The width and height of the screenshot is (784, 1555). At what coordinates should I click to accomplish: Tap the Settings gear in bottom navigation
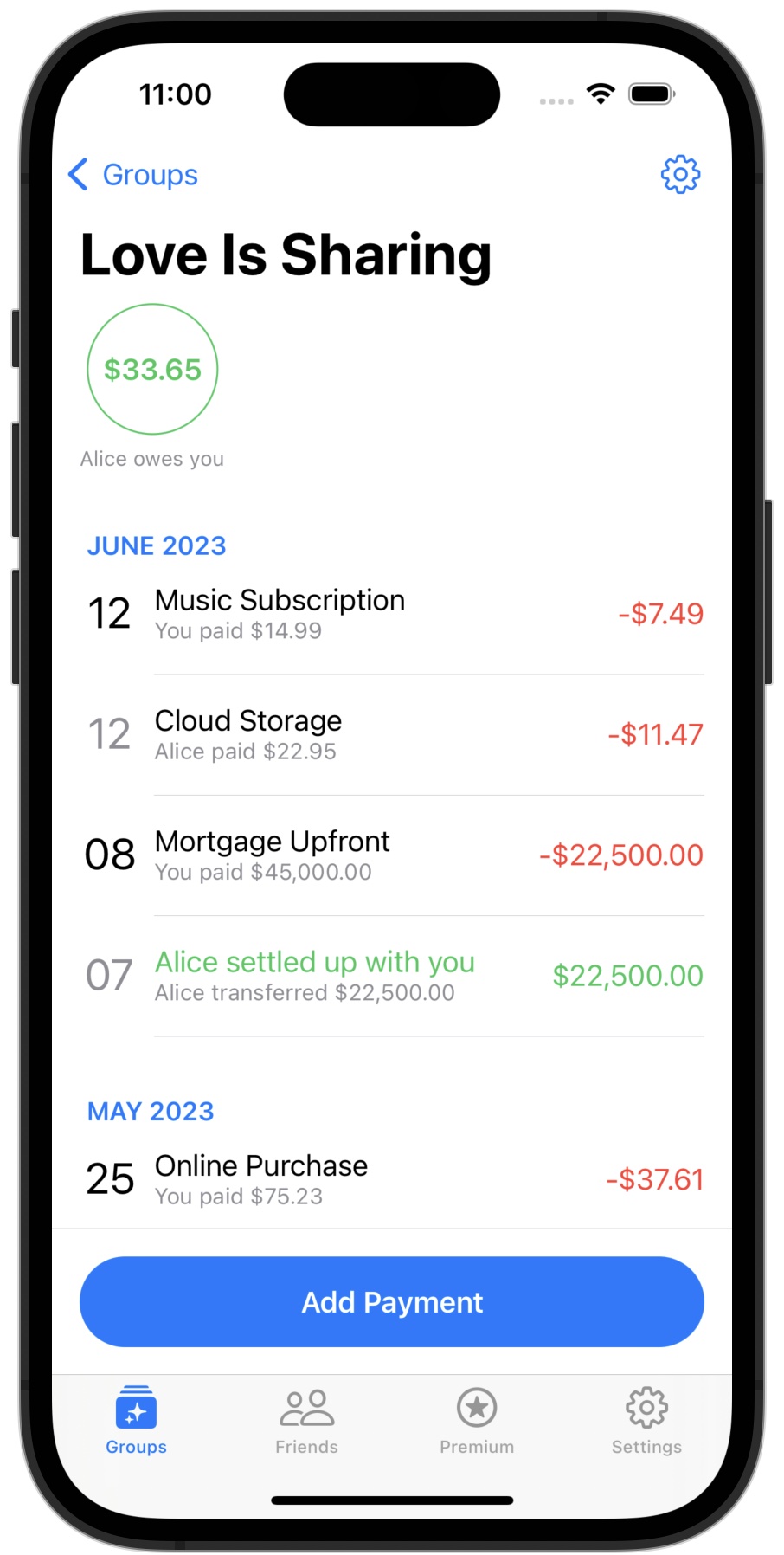click(646, 1410)
